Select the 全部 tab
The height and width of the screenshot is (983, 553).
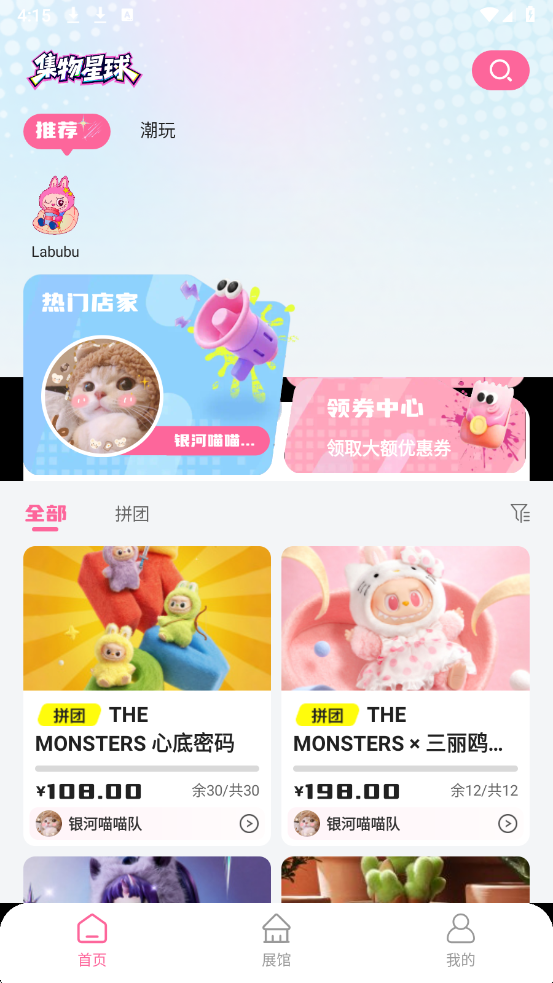coord(45,514)
